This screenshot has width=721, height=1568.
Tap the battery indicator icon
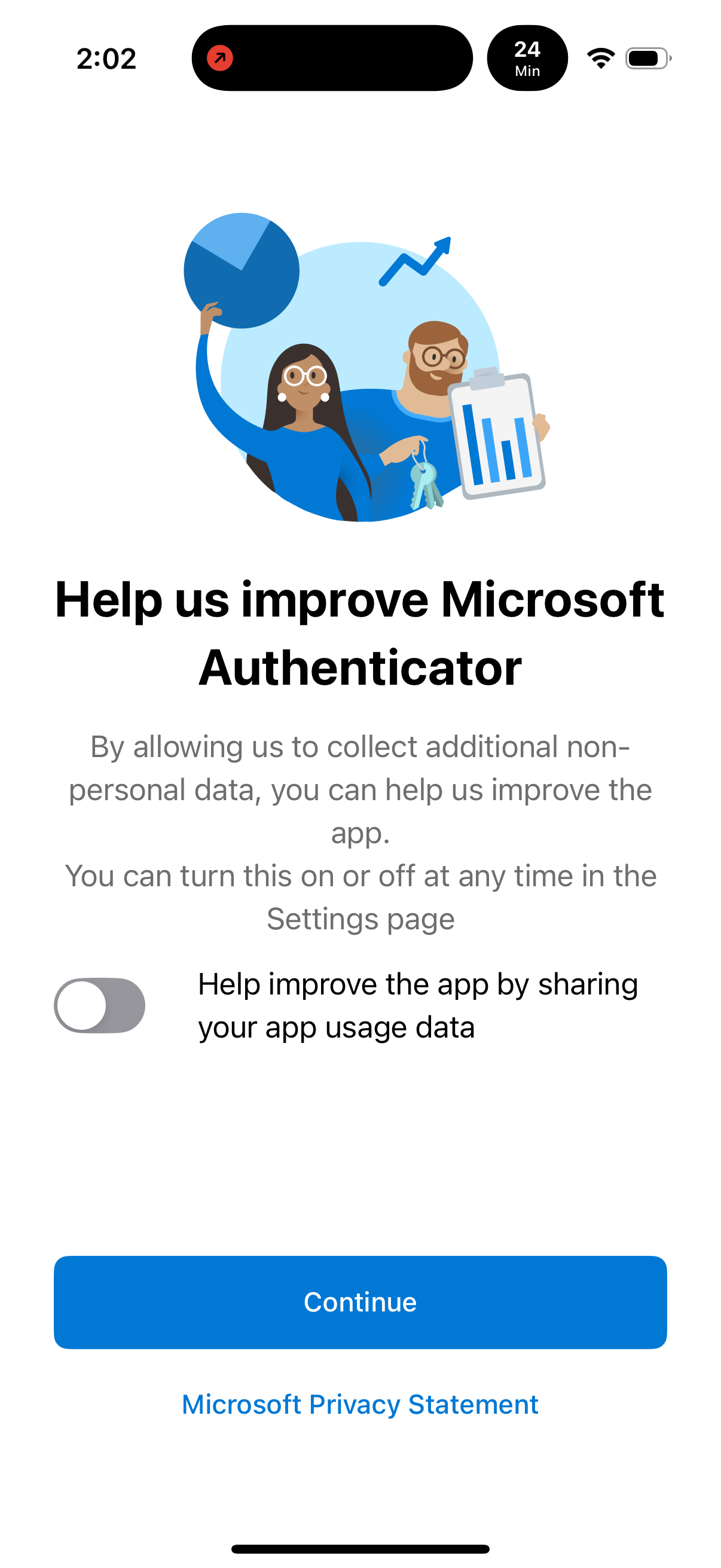[x=647, y=58]
